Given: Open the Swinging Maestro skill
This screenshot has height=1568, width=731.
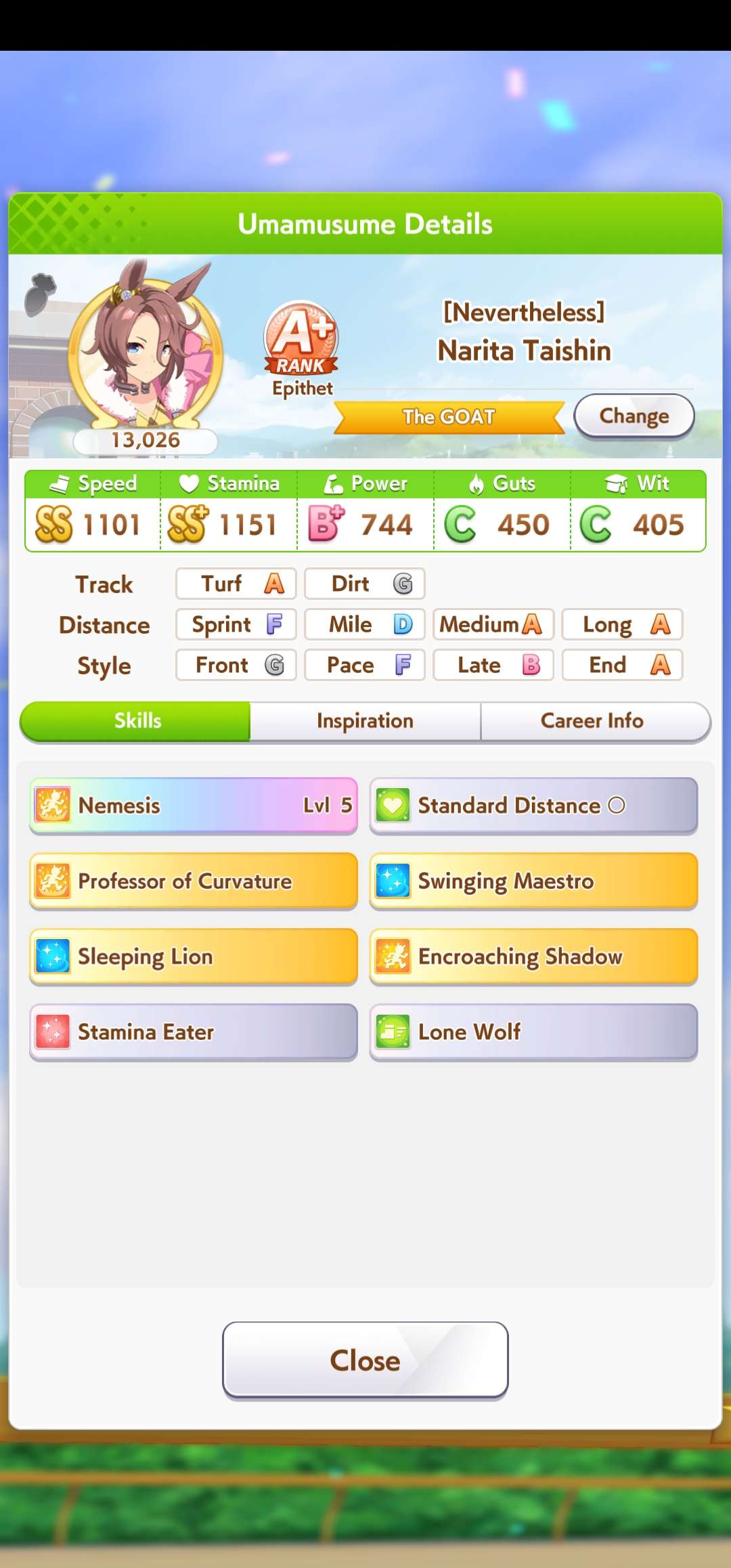Looking at the screenshot, I should pos(533,881).
